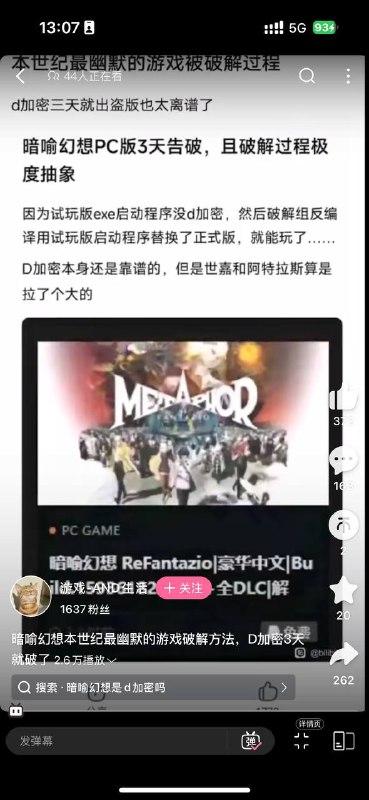Add the video to favorites star

point(343,590)
